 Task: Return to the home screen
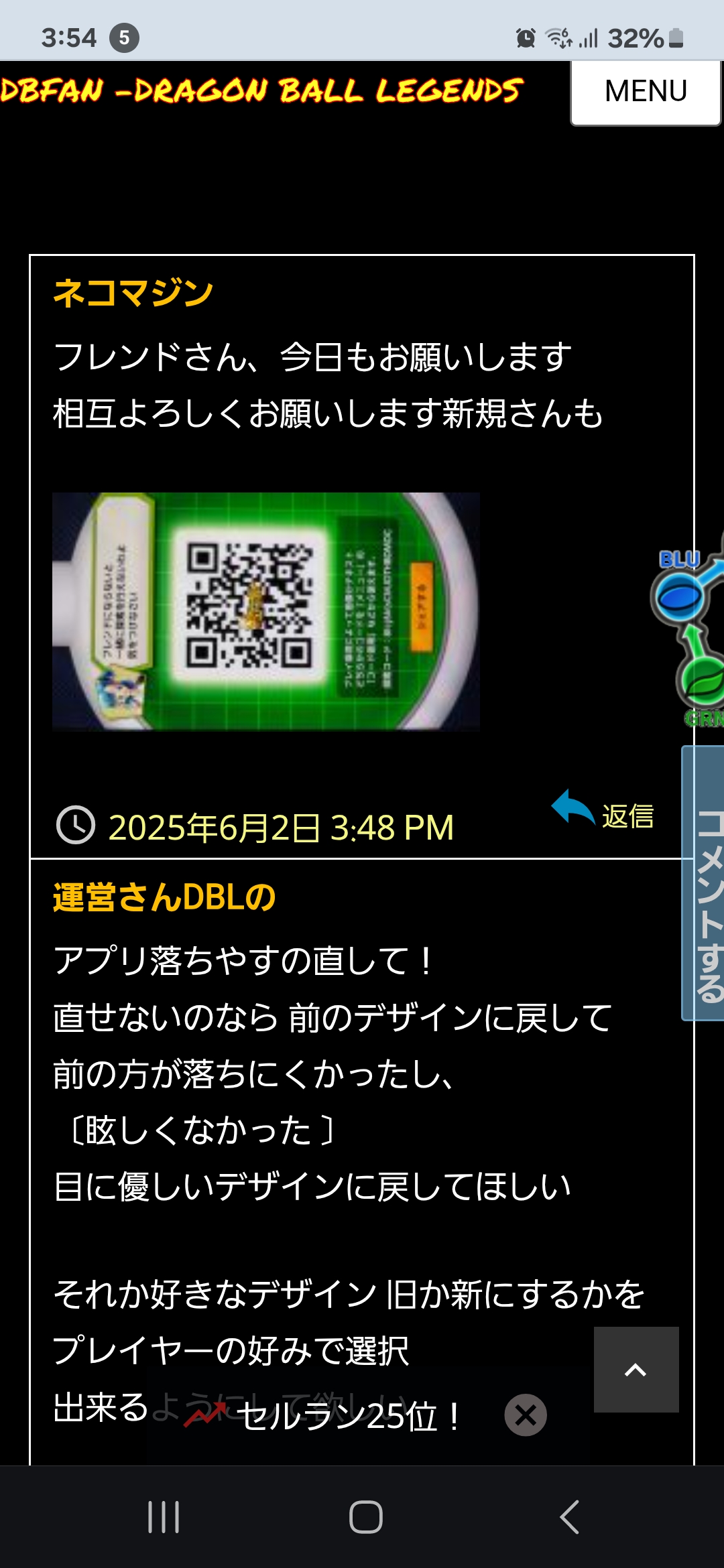tap(366, 1517)
